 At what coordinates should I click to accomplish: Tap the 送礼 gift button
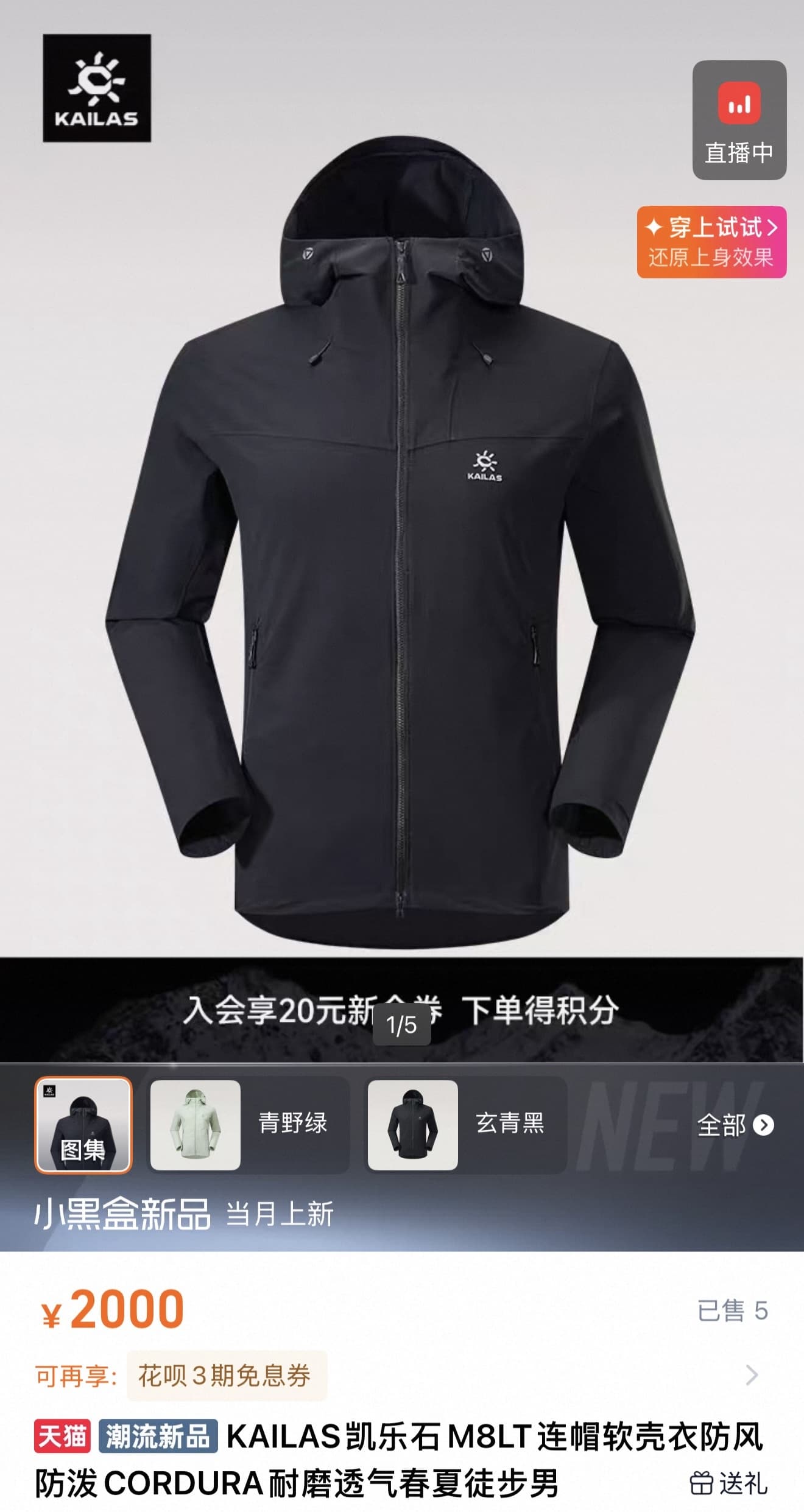(728, 1483)
